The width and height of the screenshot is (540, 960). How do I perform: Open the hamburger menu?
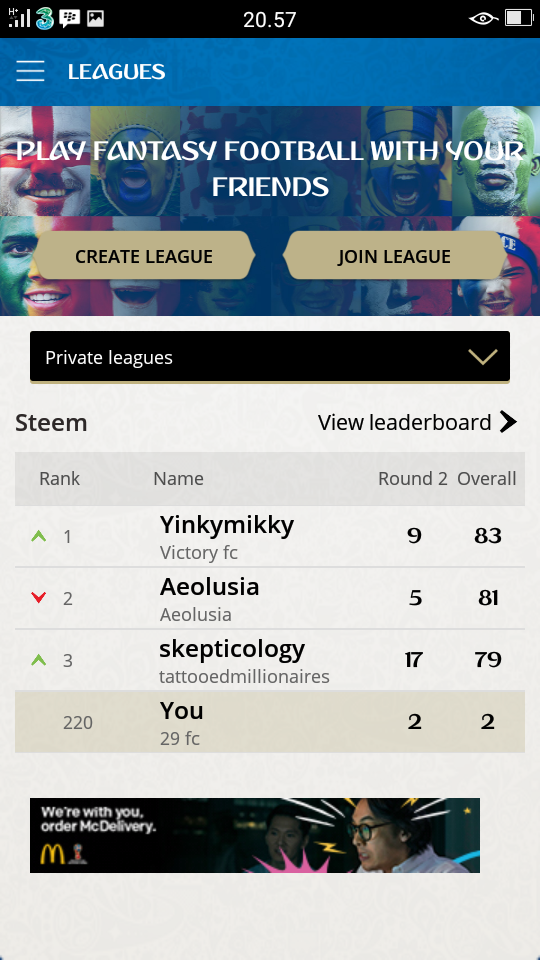pos(30,72)
